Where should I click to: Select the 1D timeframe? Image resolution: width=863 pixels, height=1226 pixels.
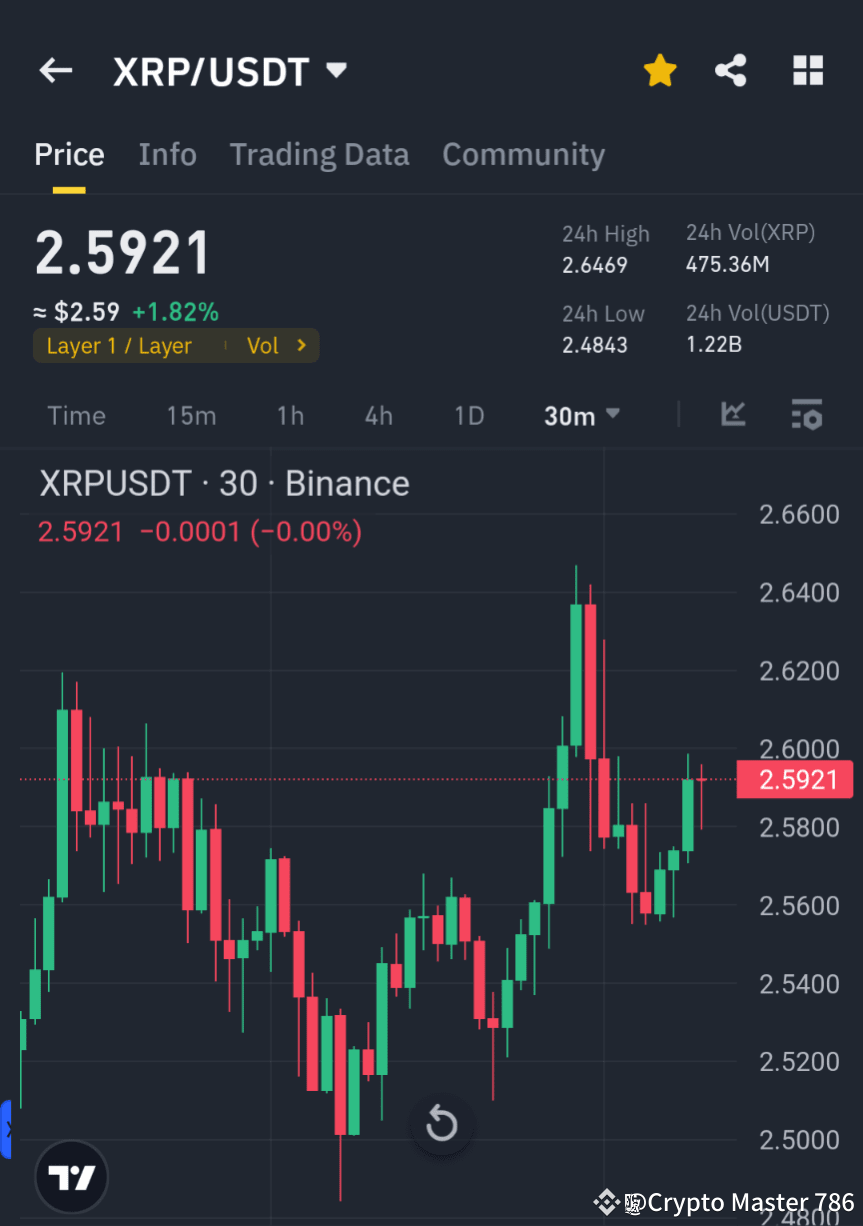(468, 416)
